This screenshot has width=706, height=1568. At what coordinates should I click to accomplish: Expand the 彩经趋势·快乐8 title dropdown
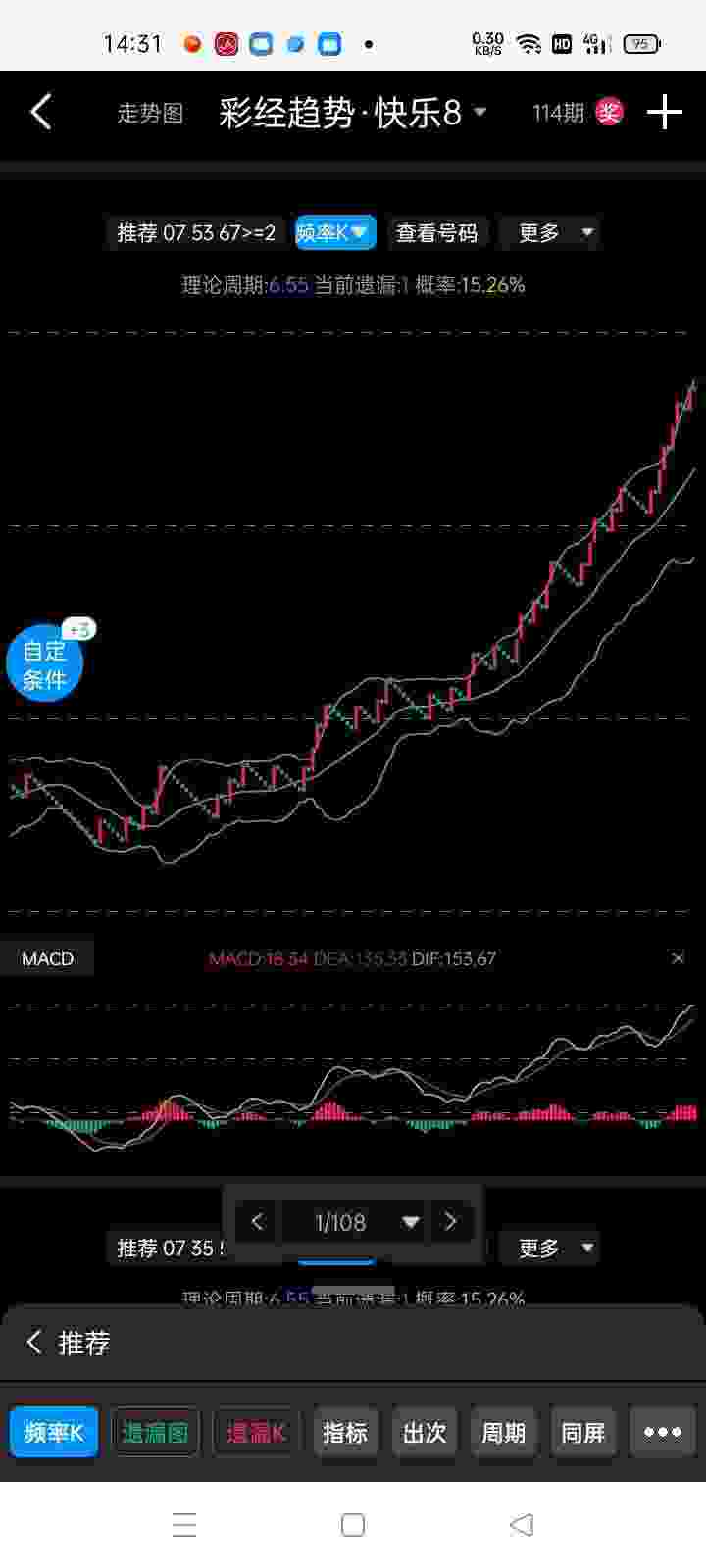[x=353, y=114]
